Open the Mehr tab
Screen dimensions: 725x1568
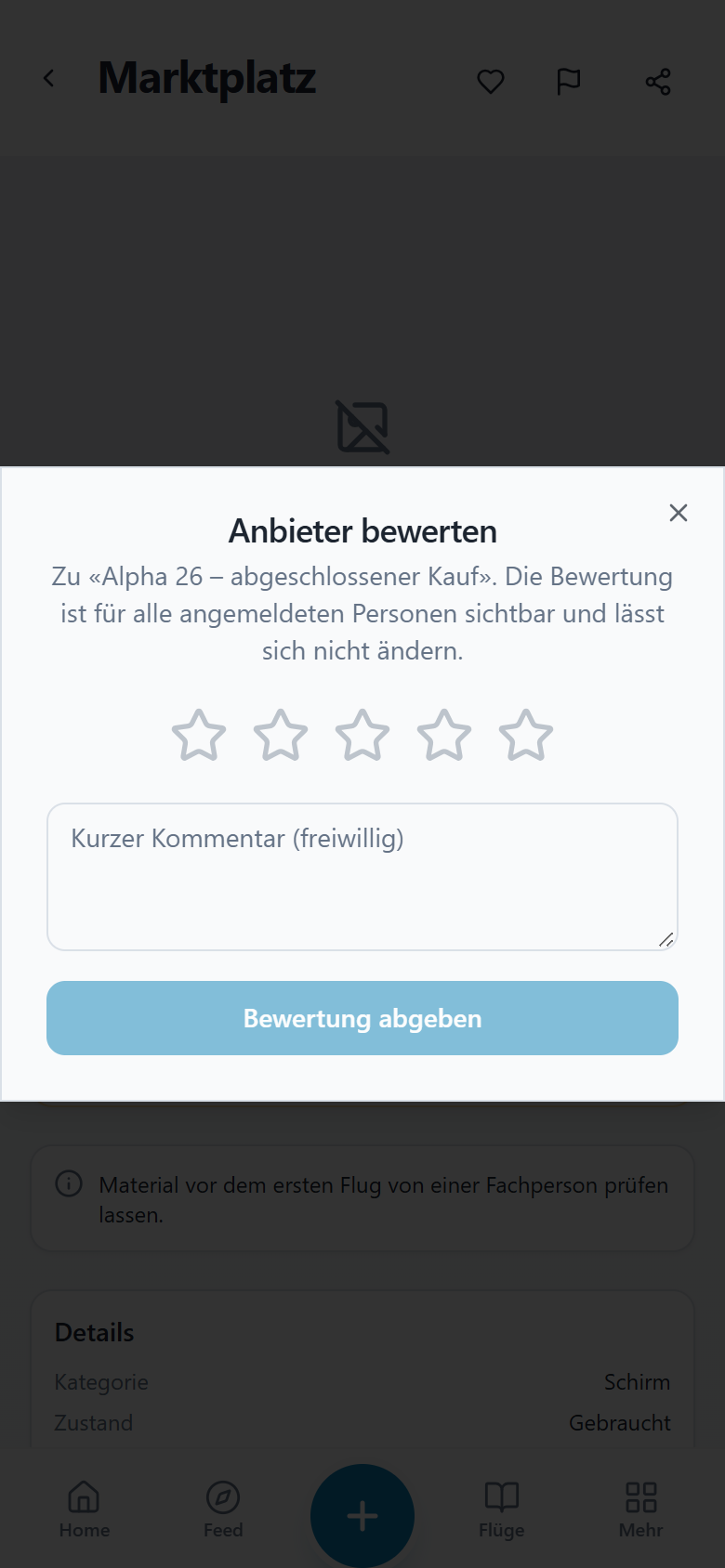(x=641, y=1509)
